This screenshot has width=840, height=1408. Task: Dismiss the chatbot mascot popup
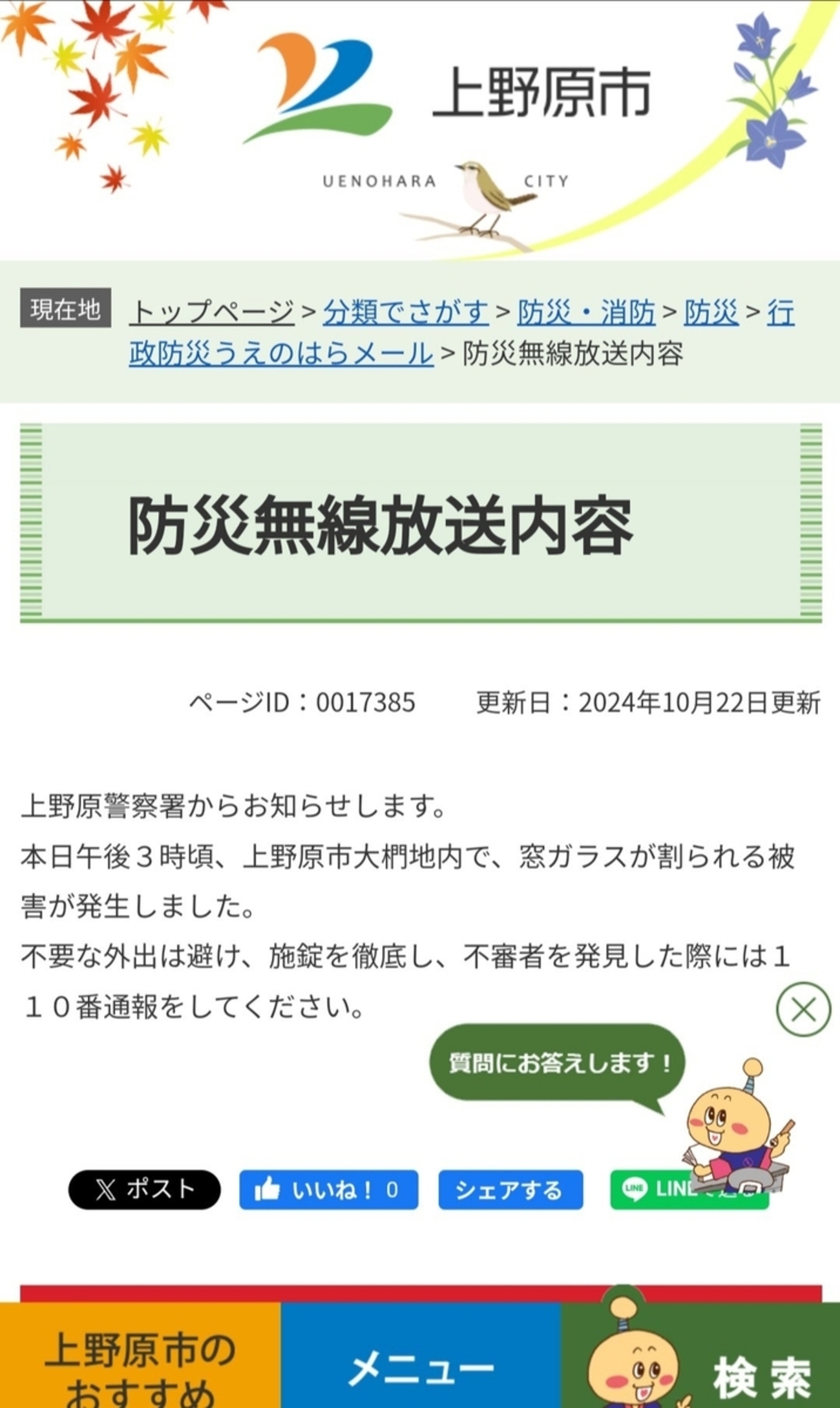coord(803,1009)
